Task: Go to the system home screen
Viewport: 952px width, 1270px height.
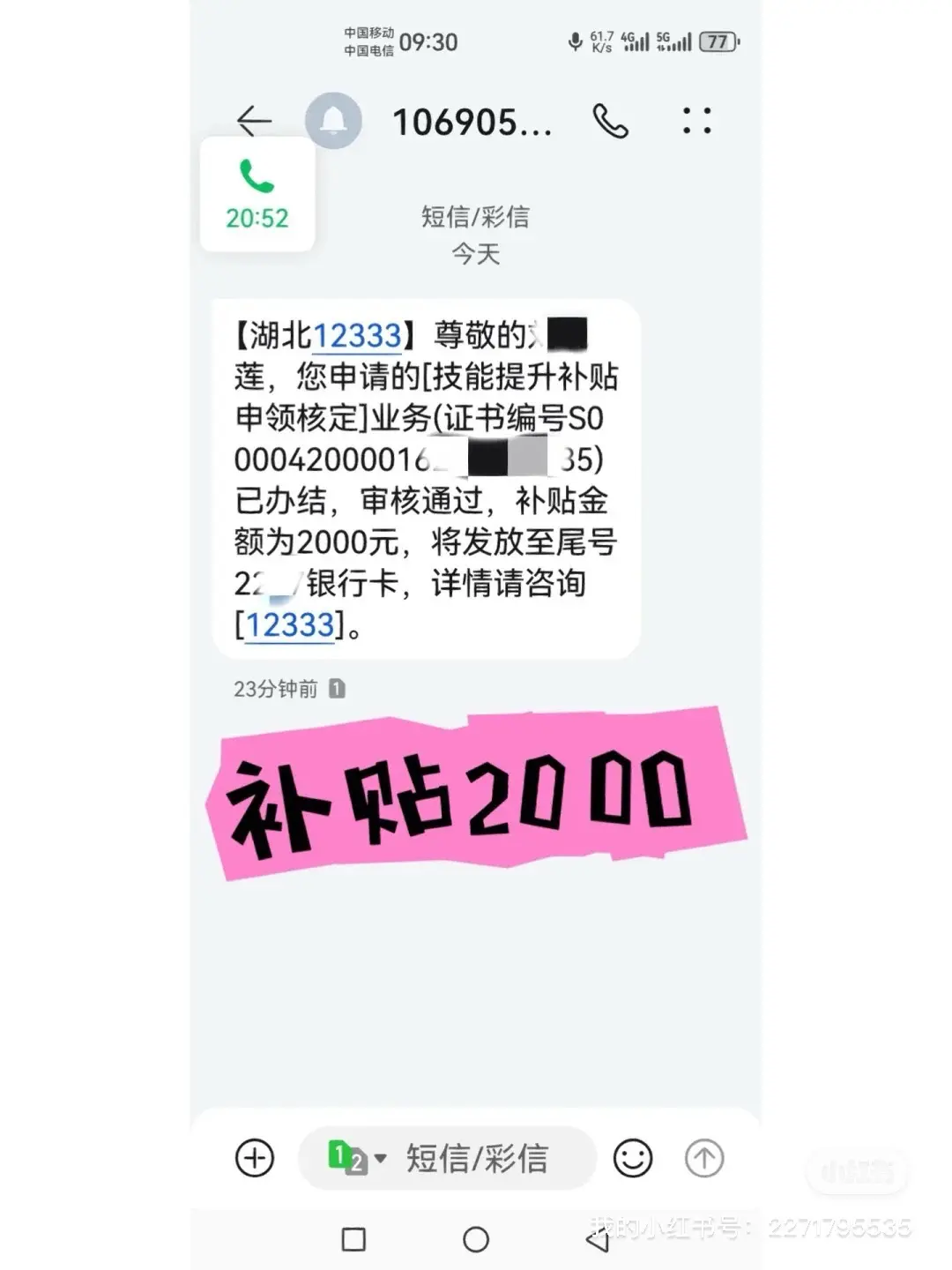Action: coord(476,1240)
